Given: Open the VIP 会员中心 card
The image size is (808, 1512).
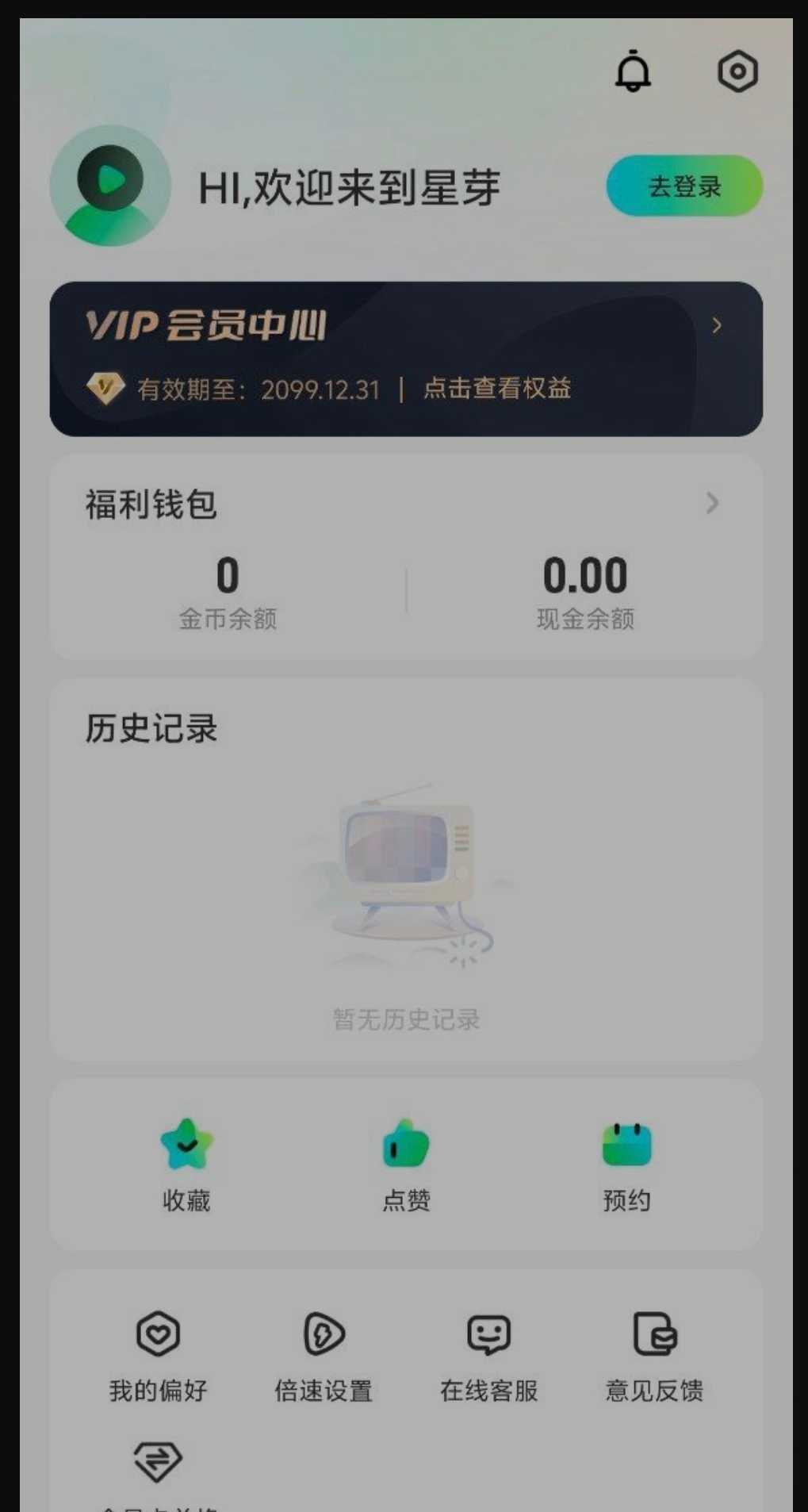Looking at the screenshot, I should [405, 327].
